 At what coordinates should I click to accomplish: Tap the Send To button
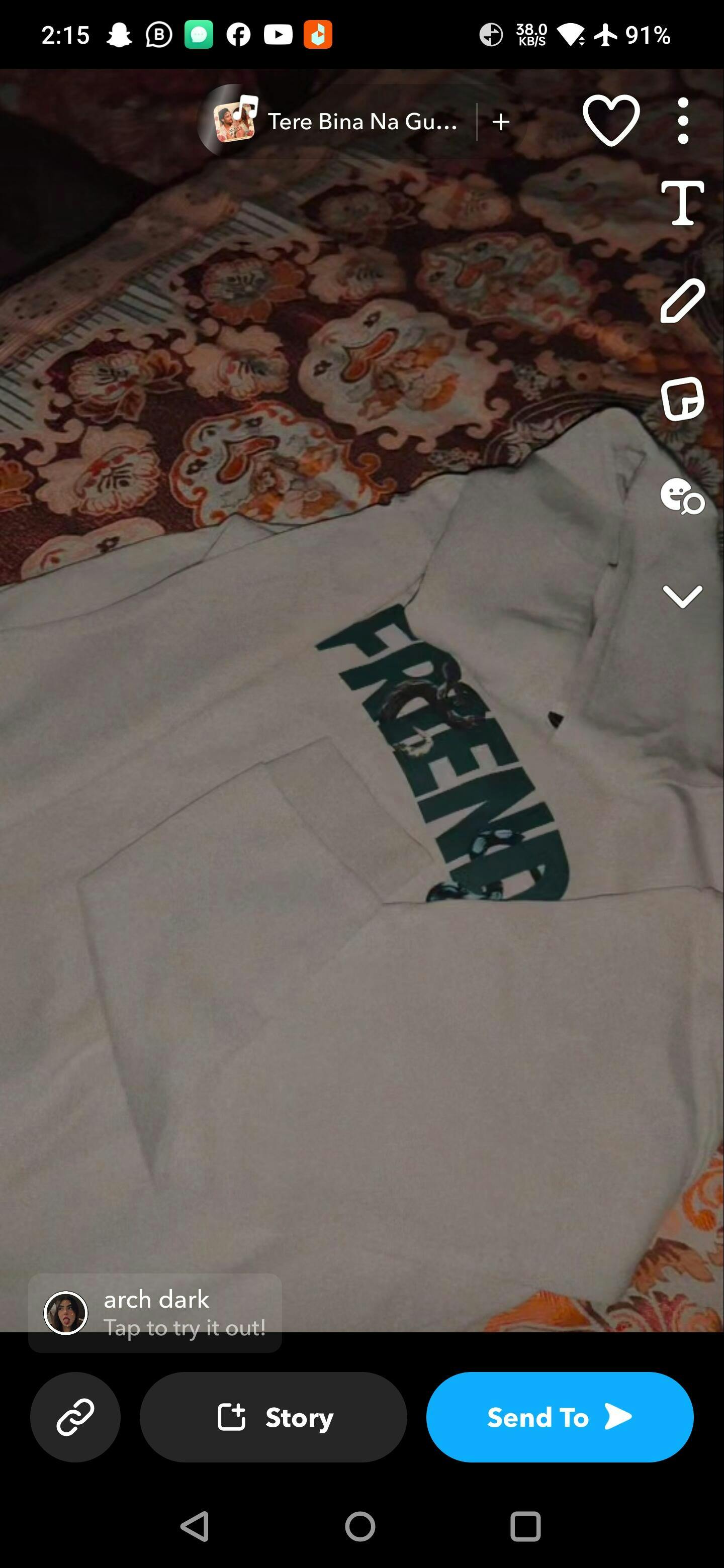pyautogui.click(x=560, y=1417)
